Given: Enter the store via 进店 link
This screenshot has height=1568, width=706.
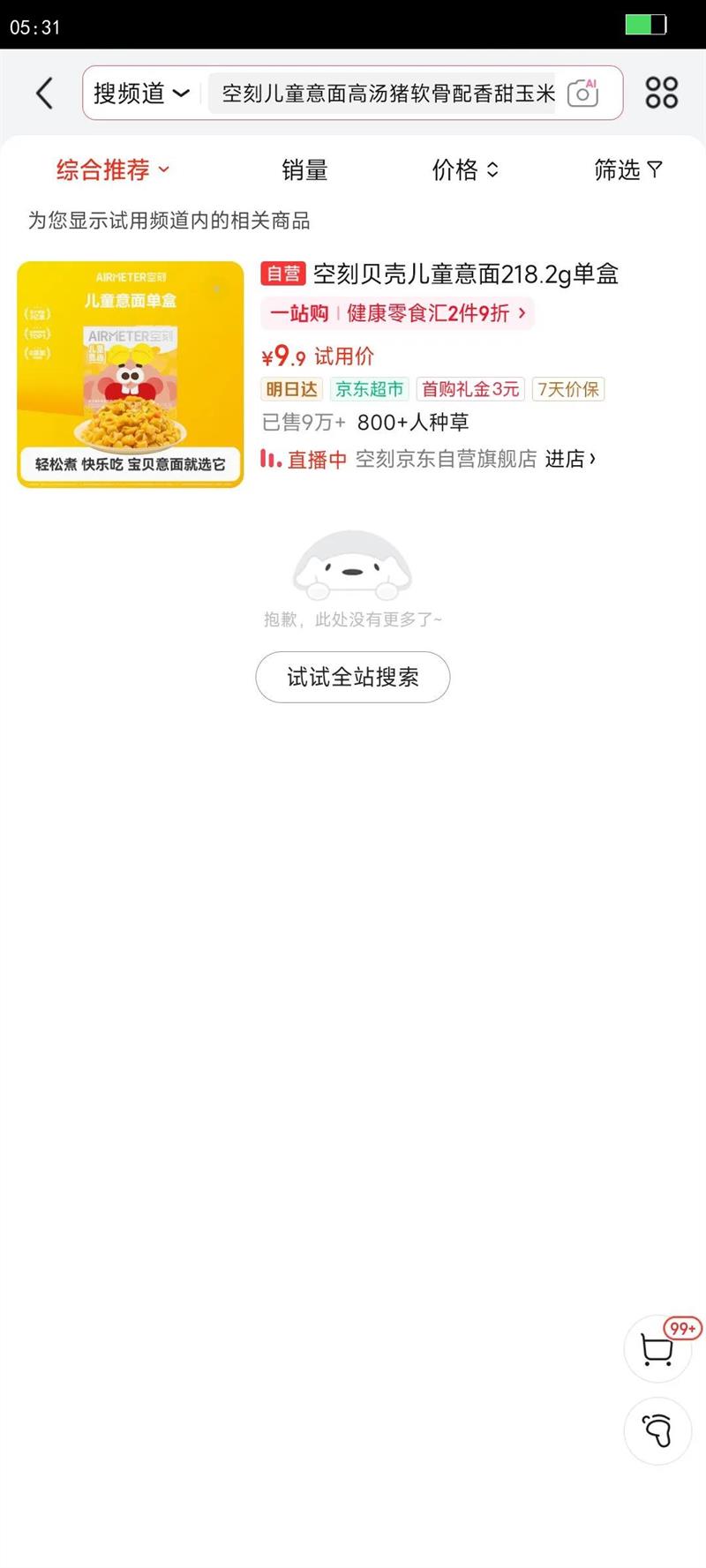Looking at the screenshot, I should tap(571, 460).
